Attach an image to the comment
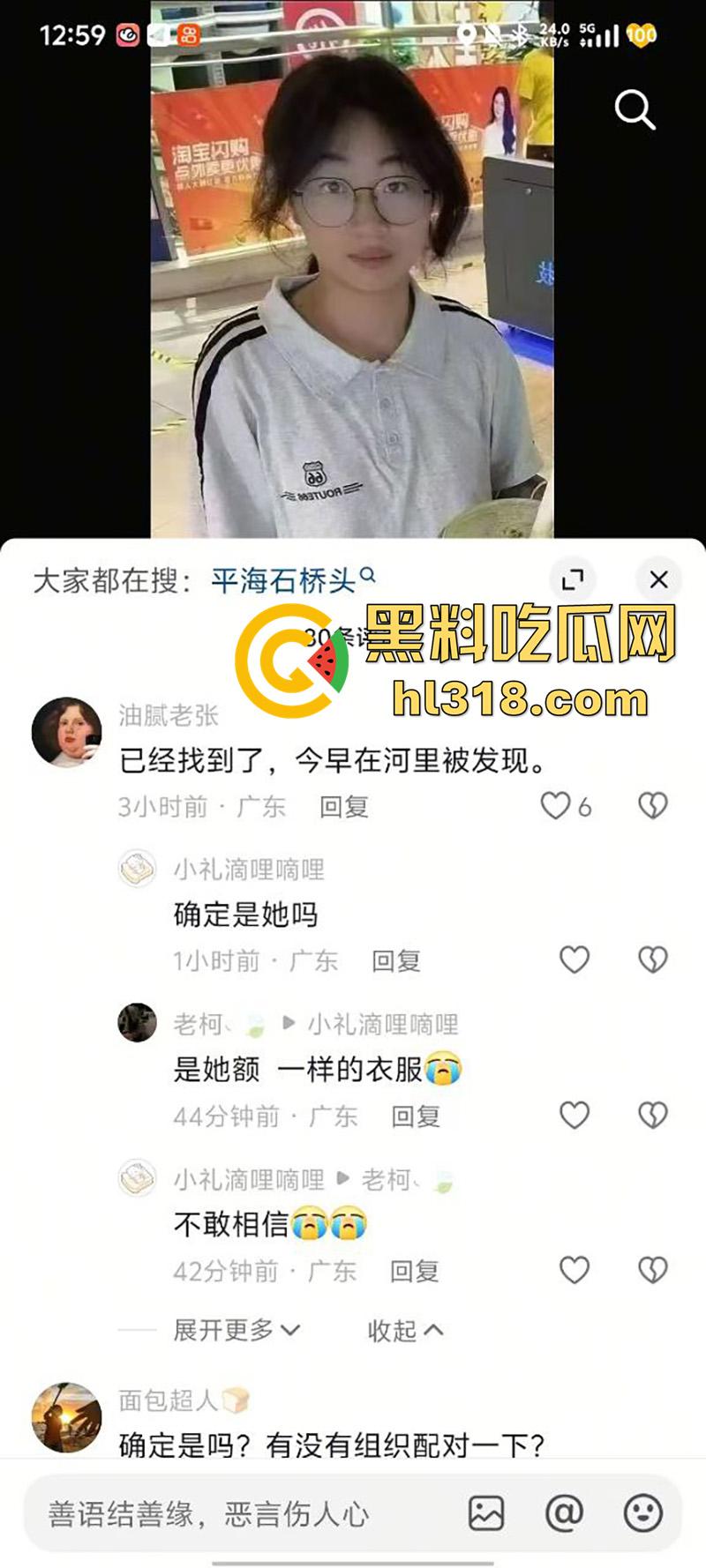 pyautogui.click(x=486, y=1513)
